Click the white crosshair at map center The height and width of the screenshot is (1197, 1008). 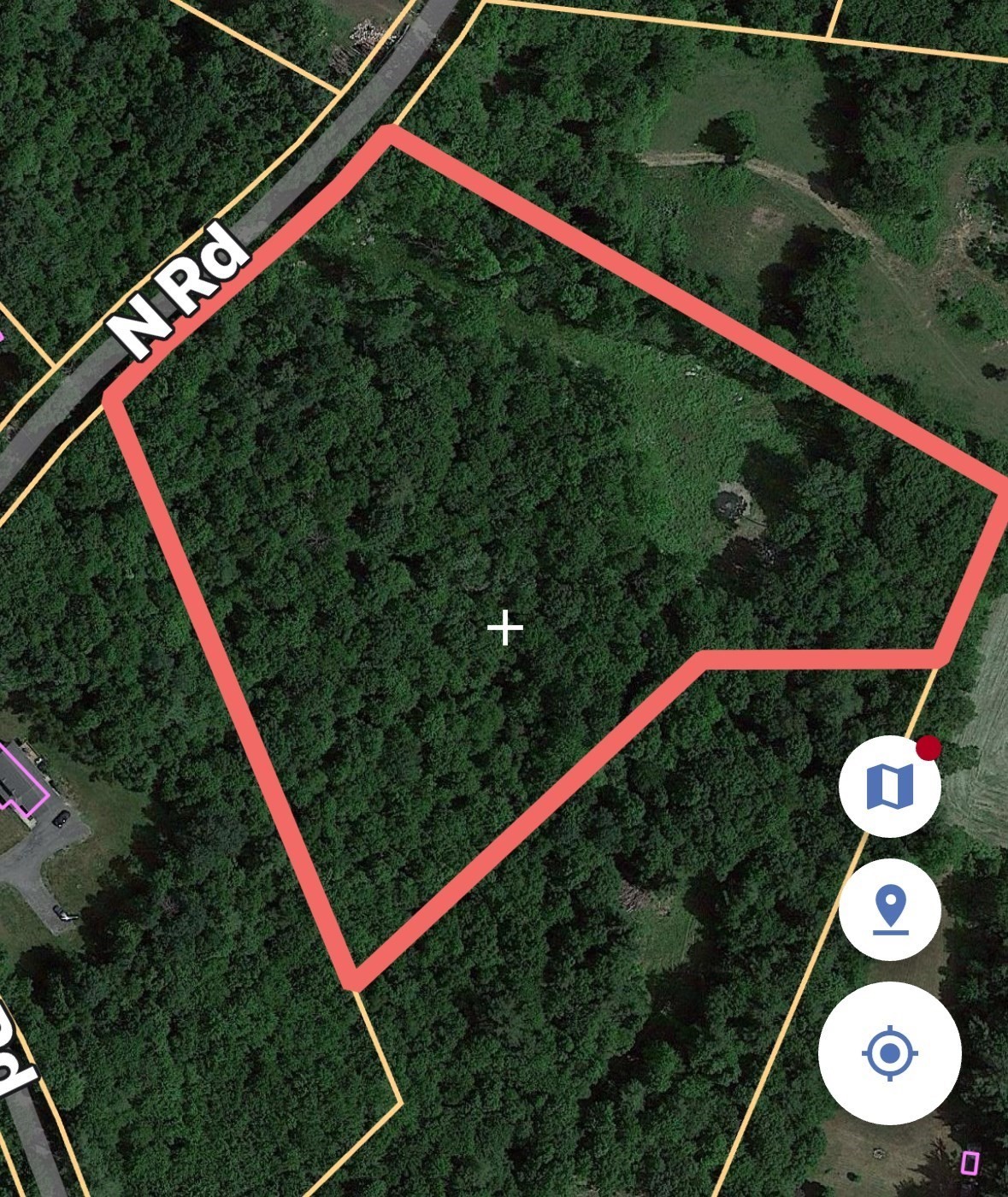(x=505, y=628)
